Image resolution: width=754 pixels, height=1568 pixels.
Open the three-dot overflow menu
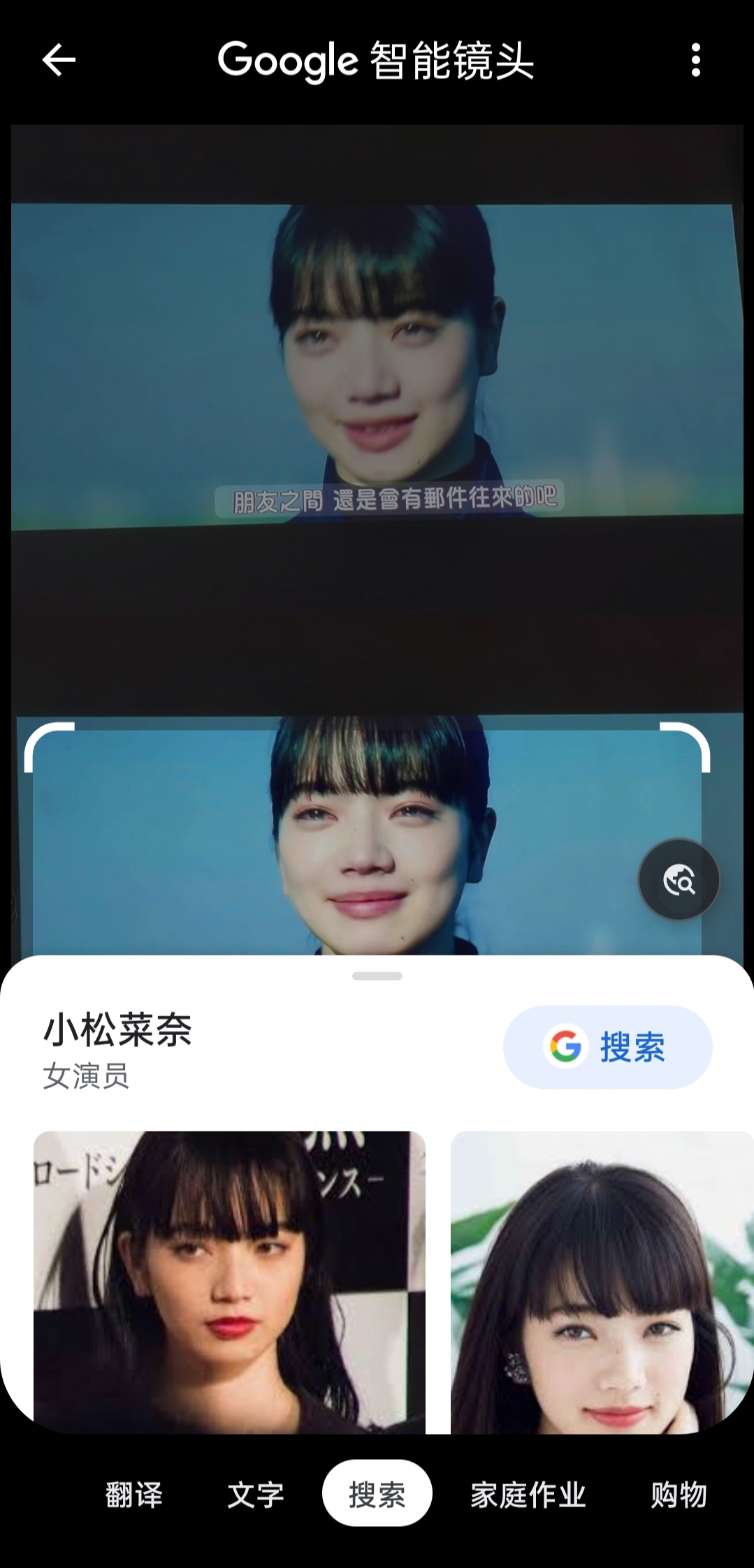pos(695,60)
